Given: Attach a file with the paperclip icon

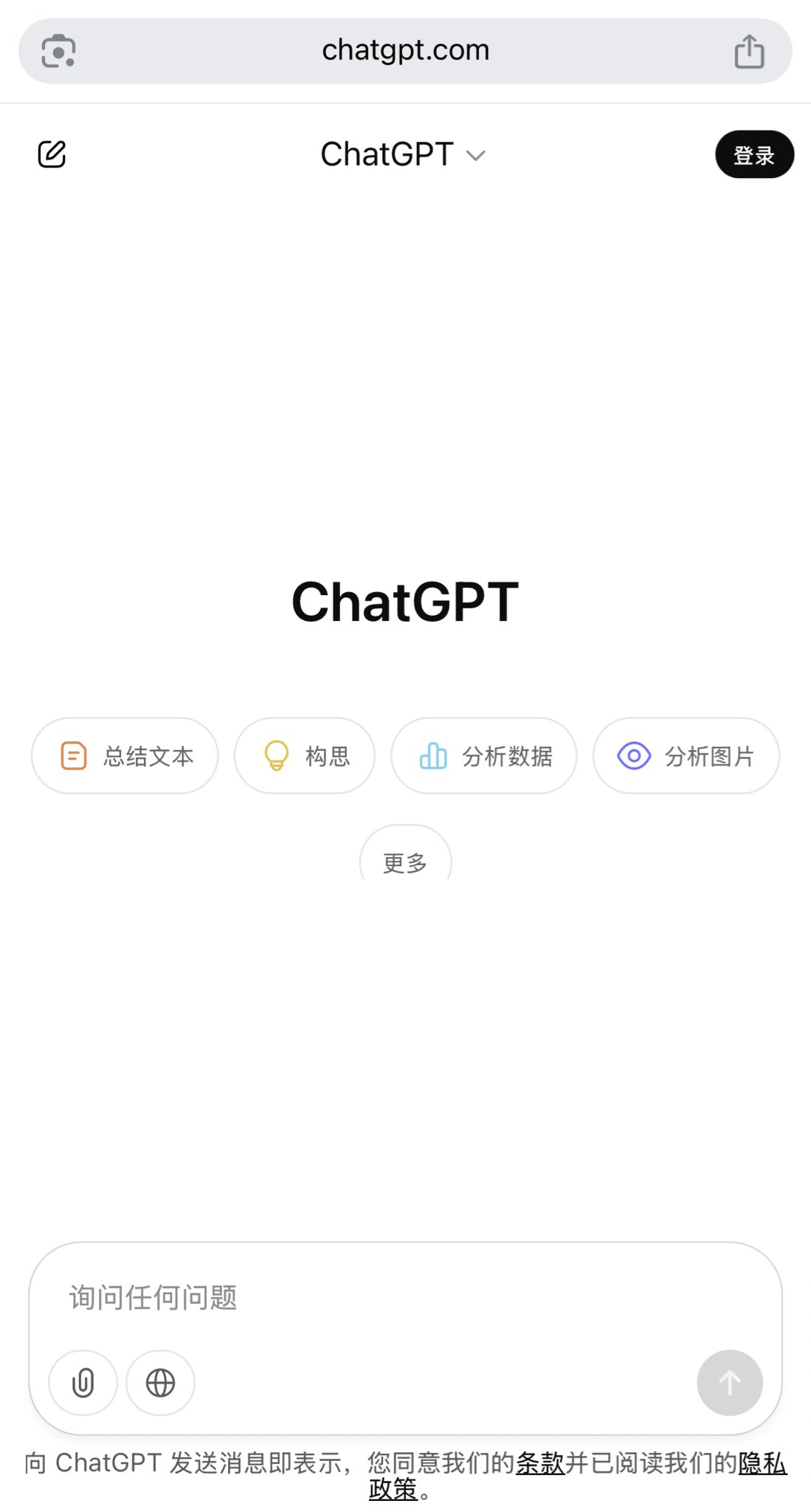Looking at the screenshot, I should click(83, 1383).
